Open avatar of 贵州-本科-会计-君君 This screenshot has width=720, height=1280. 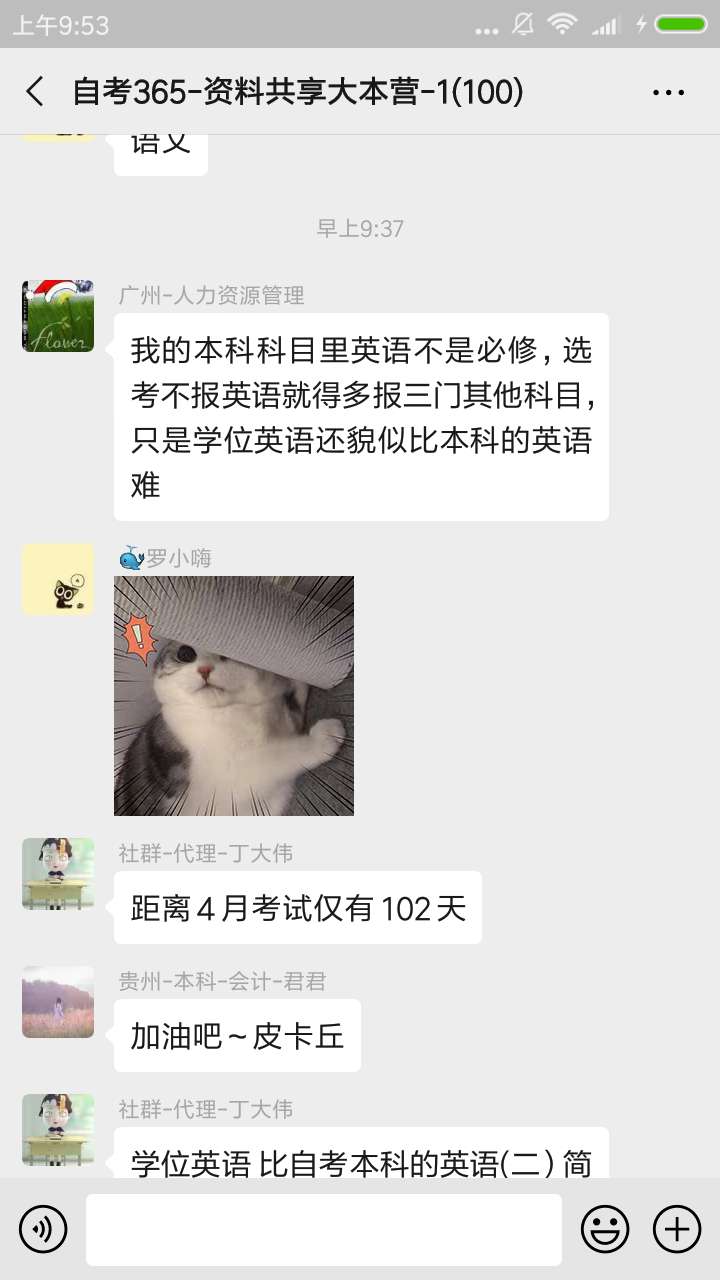point(58,1002)
